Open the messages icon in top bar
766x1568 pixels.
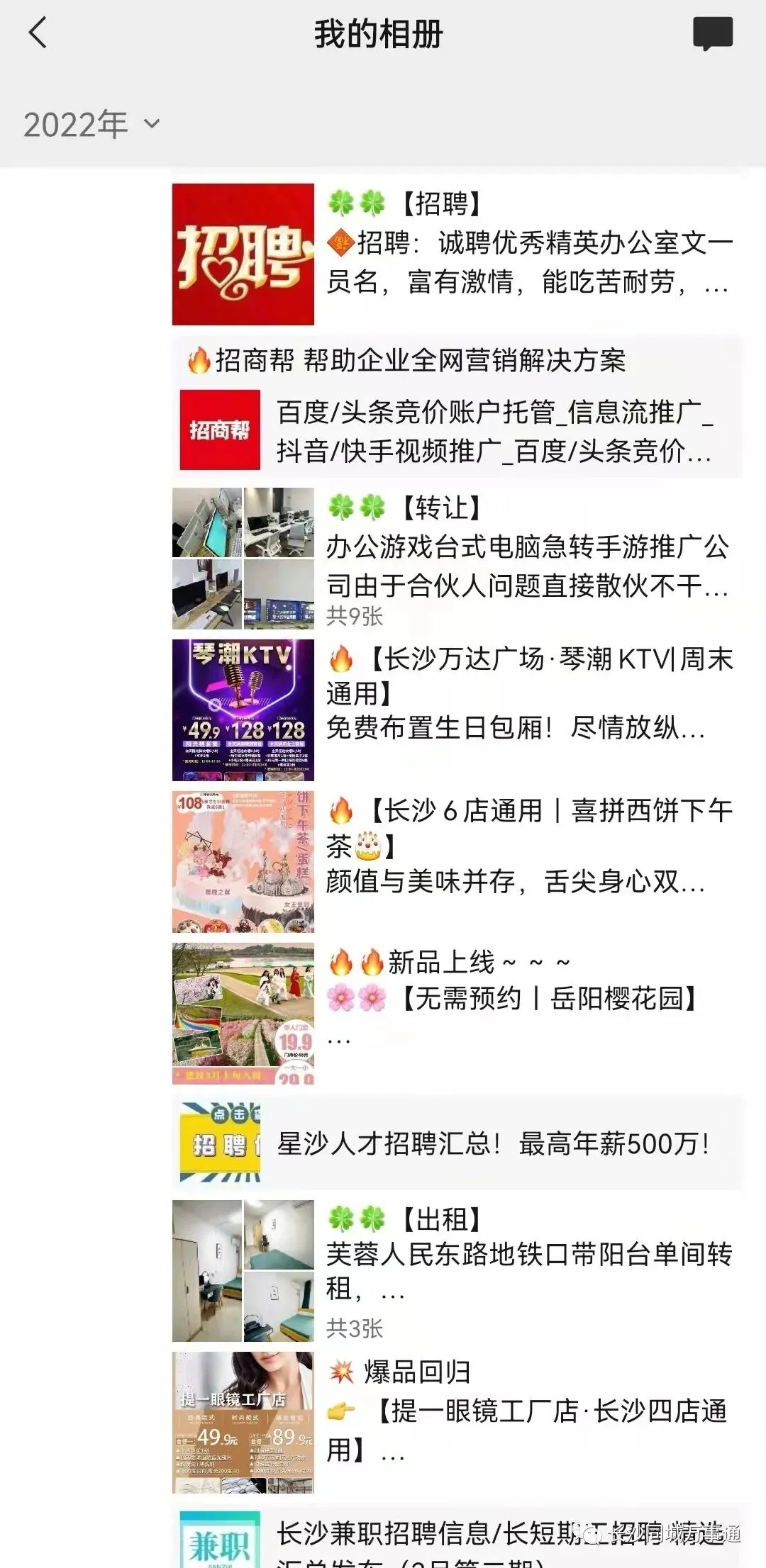[712, 34]
